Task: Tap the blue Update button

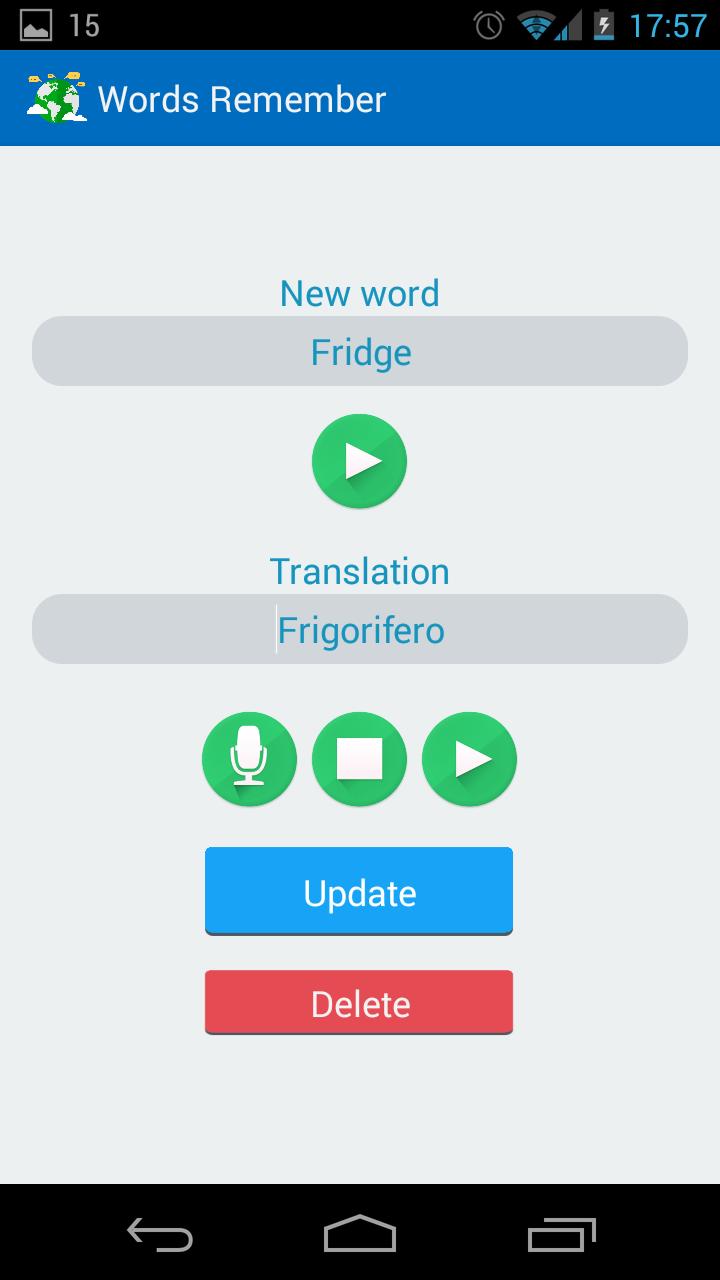Action: tap(359, 891)
